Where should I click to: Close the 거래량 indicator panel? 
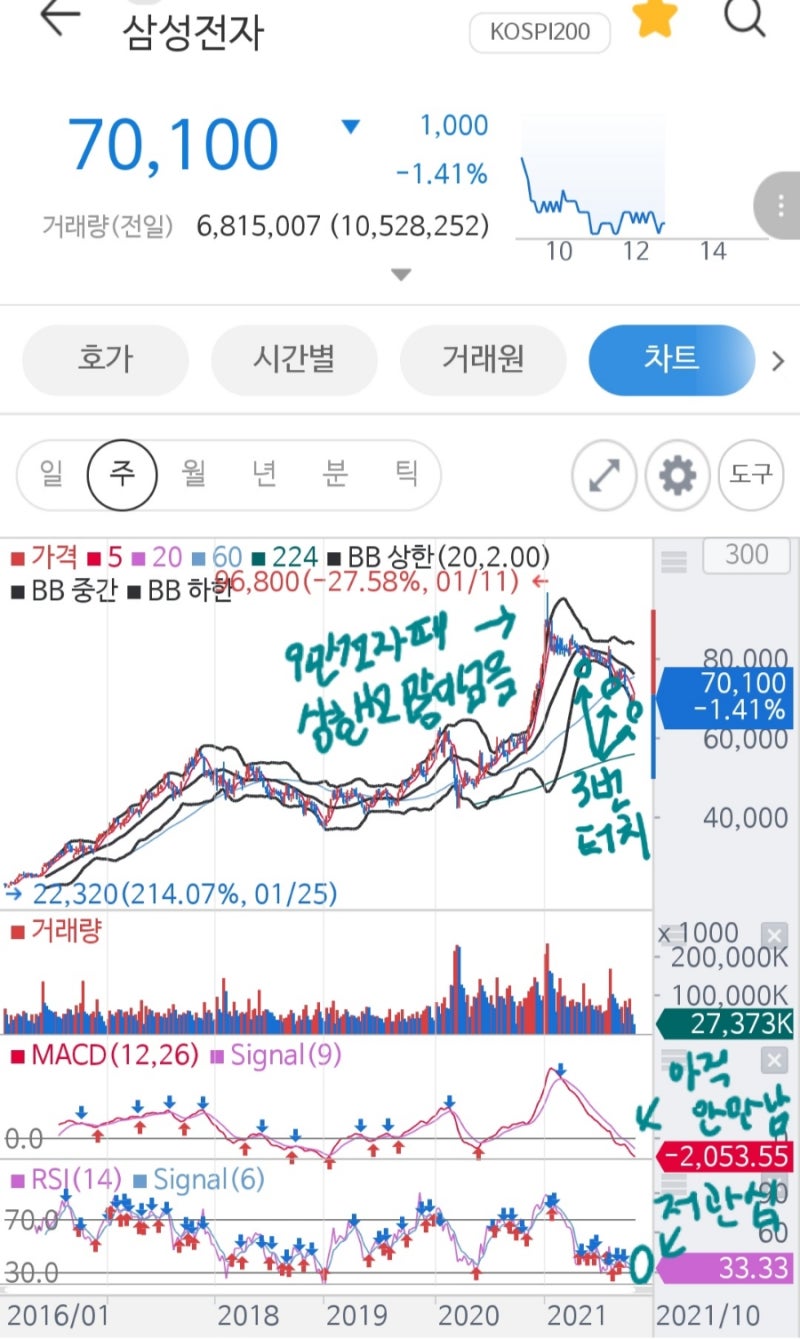[775, 936]
